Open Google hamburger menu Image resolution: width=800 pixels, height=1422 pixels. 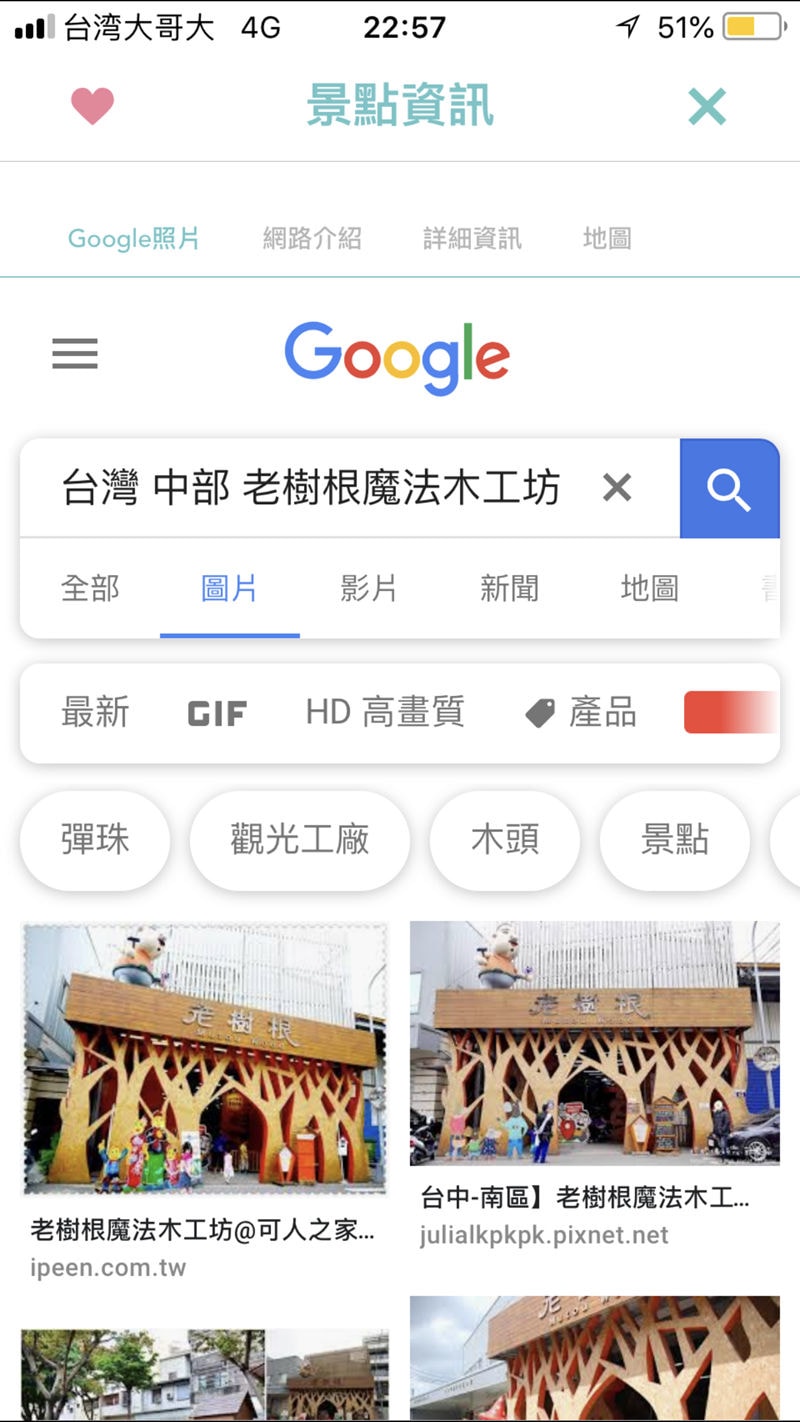75,354
